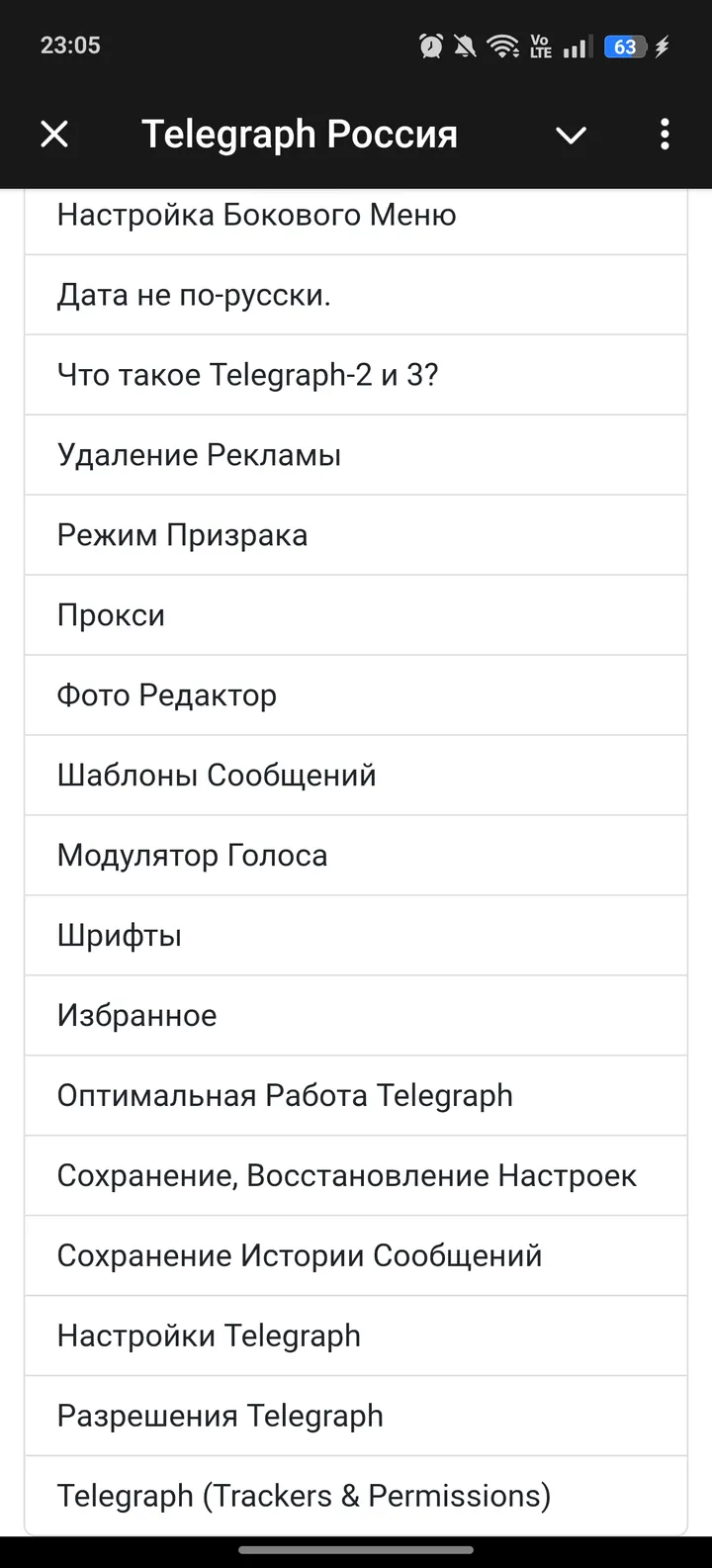
Task: Open Модулятор Голоса entry
Action: 192,856
